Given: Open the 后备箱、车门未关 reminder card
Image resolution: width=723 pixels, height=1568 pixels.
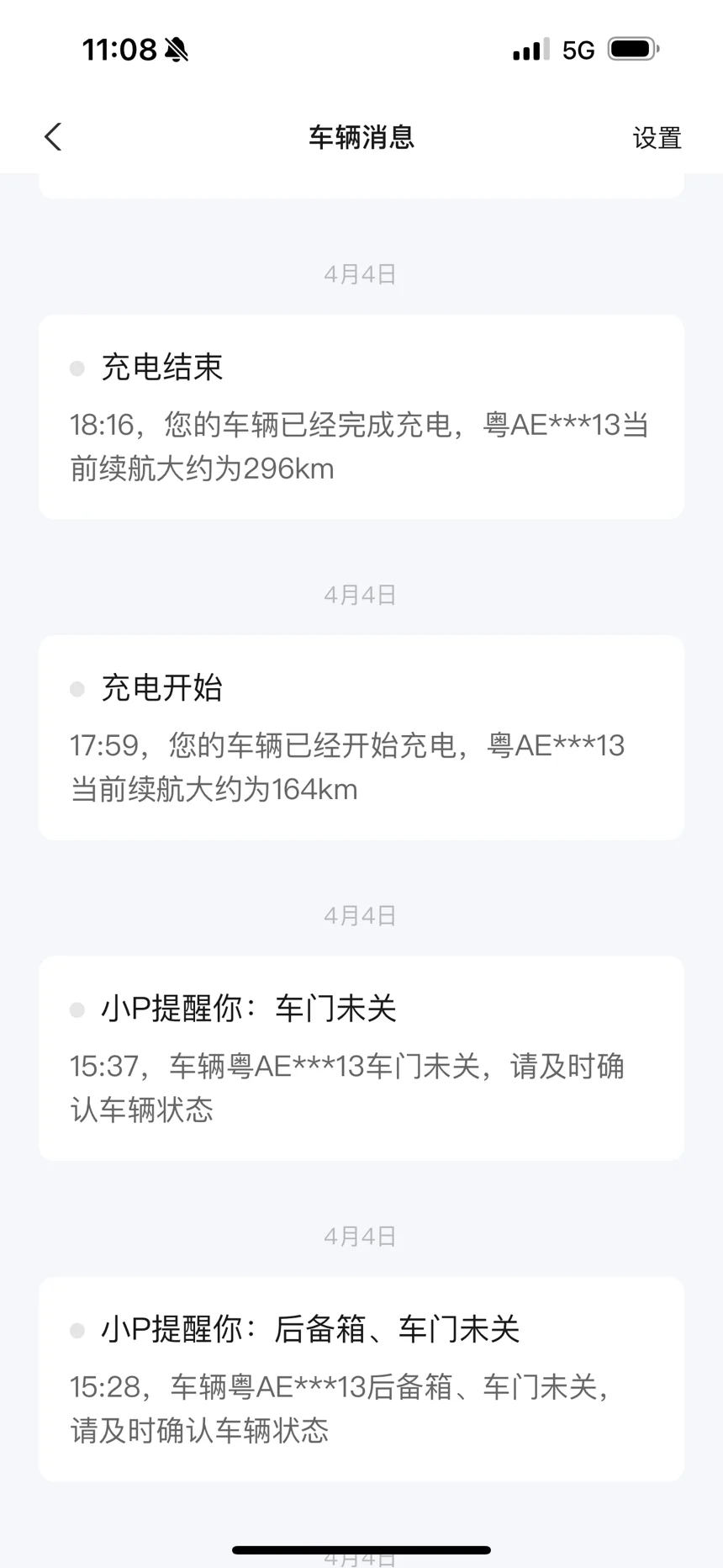Looking at the screenshot, I should point(361,1379).
